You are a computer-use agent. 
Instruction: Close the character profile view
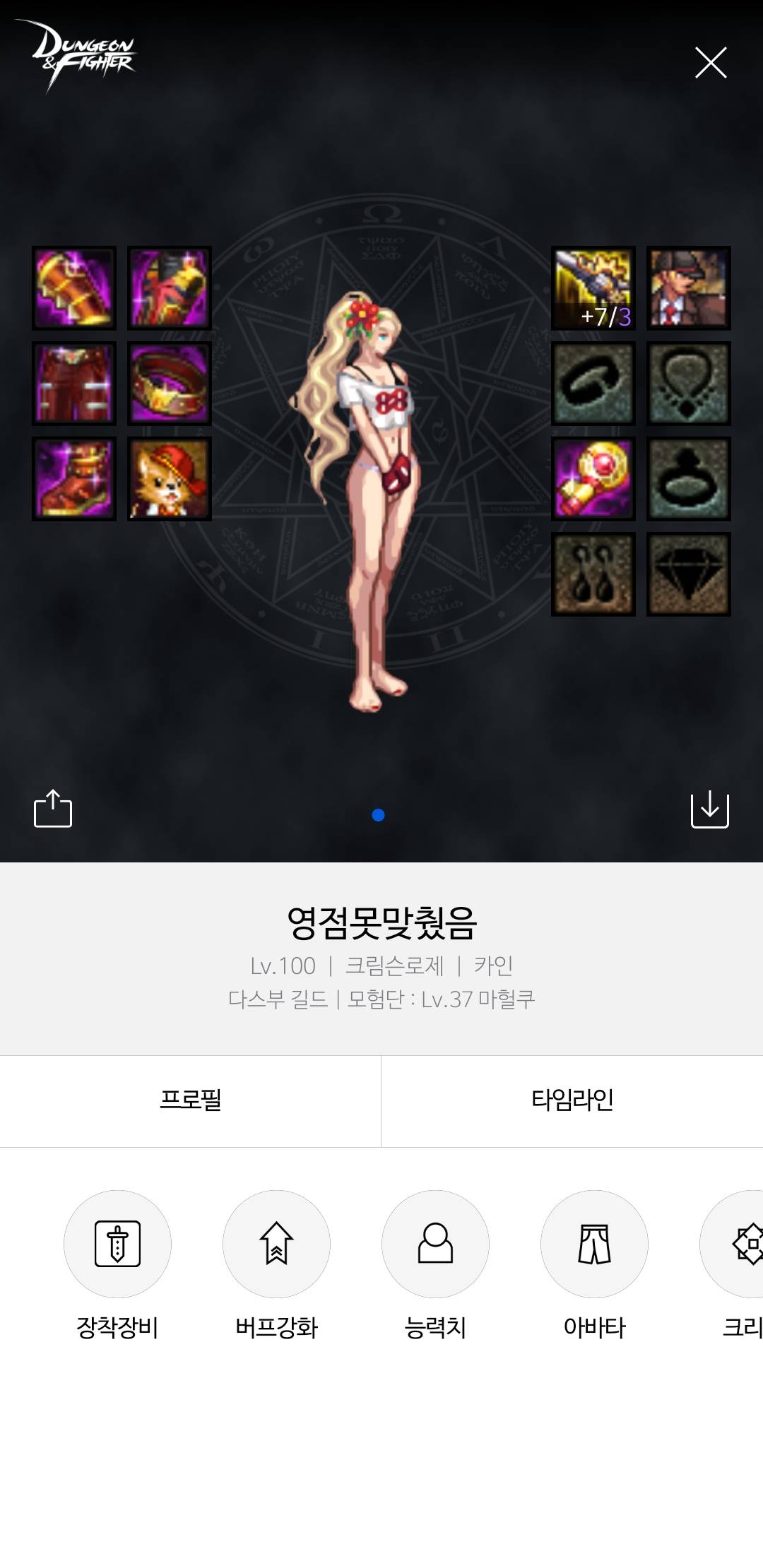click(710, 63)
